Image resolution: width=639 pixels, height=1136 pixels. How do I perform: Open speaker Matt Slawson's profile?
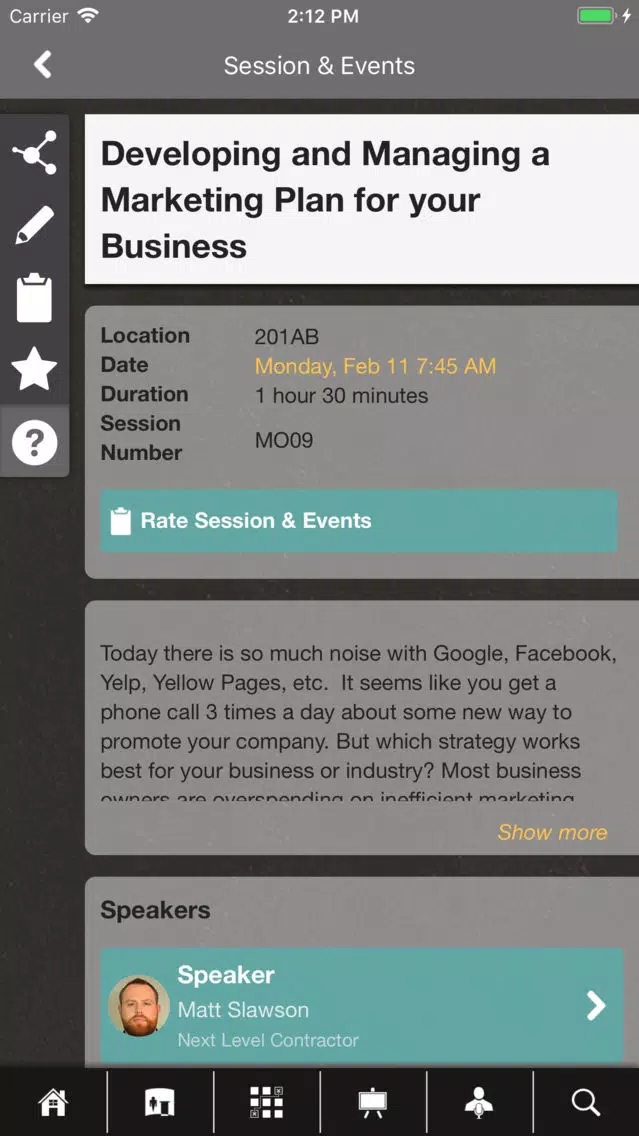click(x=361, y=1005)
